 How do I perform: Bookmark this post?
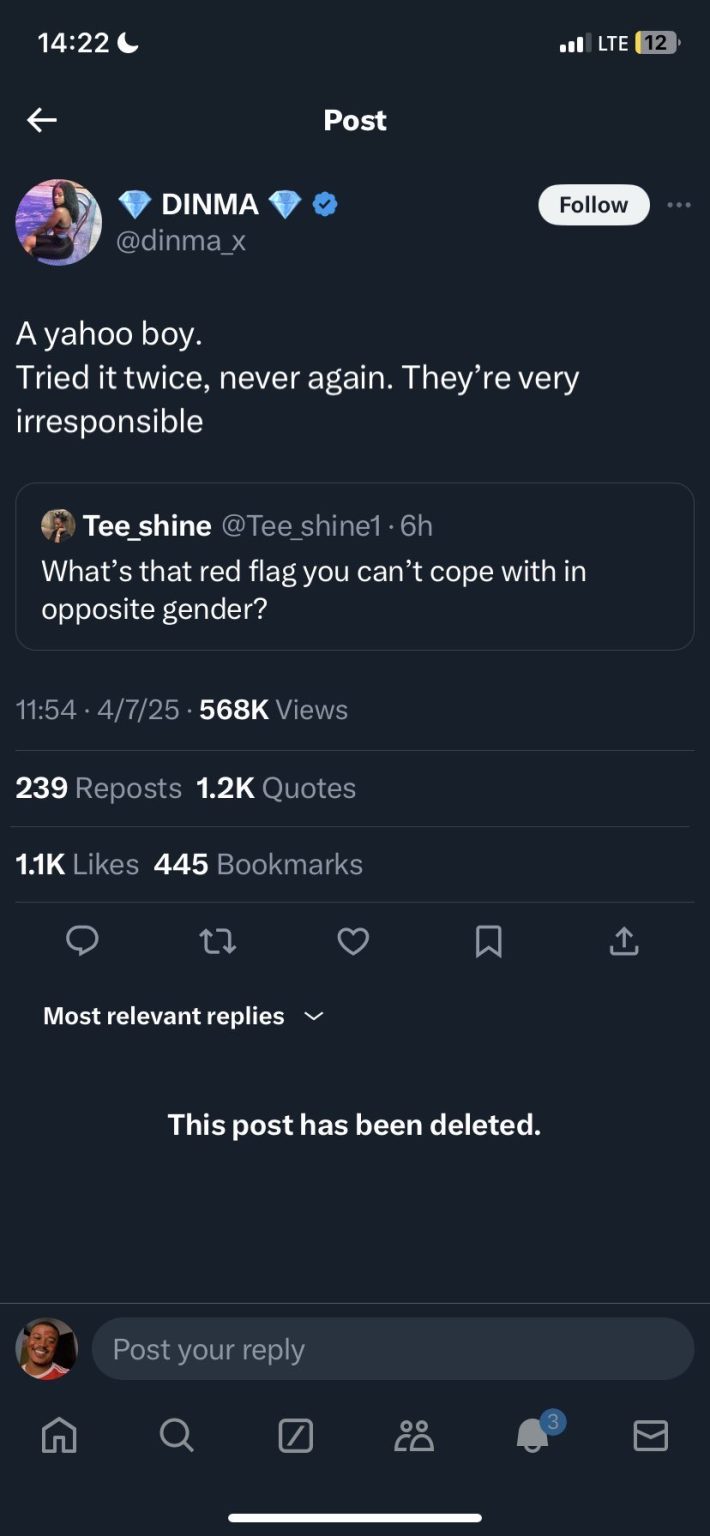[488, 941]
